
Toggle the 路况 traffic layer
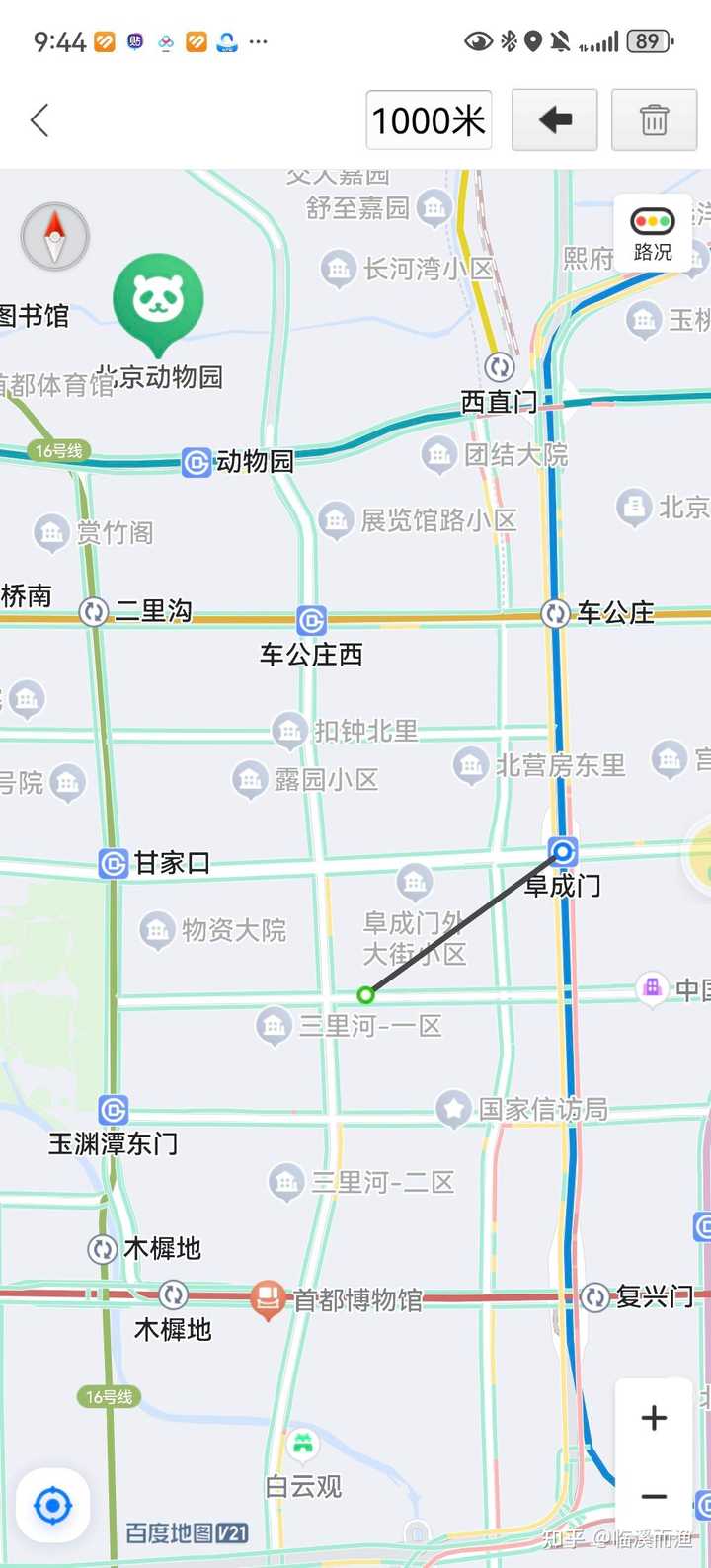pyautogui.click(x=652, y=233)
